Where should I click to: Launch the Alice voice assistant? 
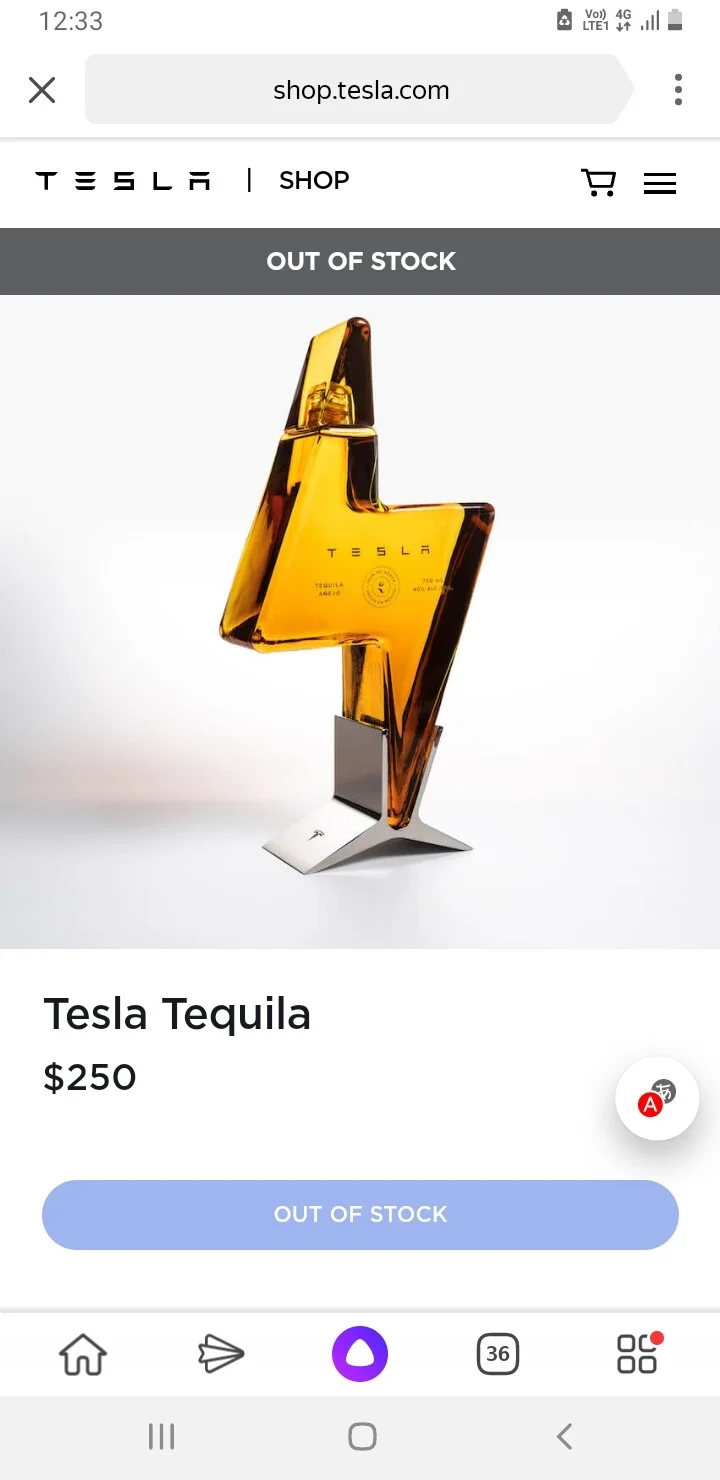coord(360,1355)
